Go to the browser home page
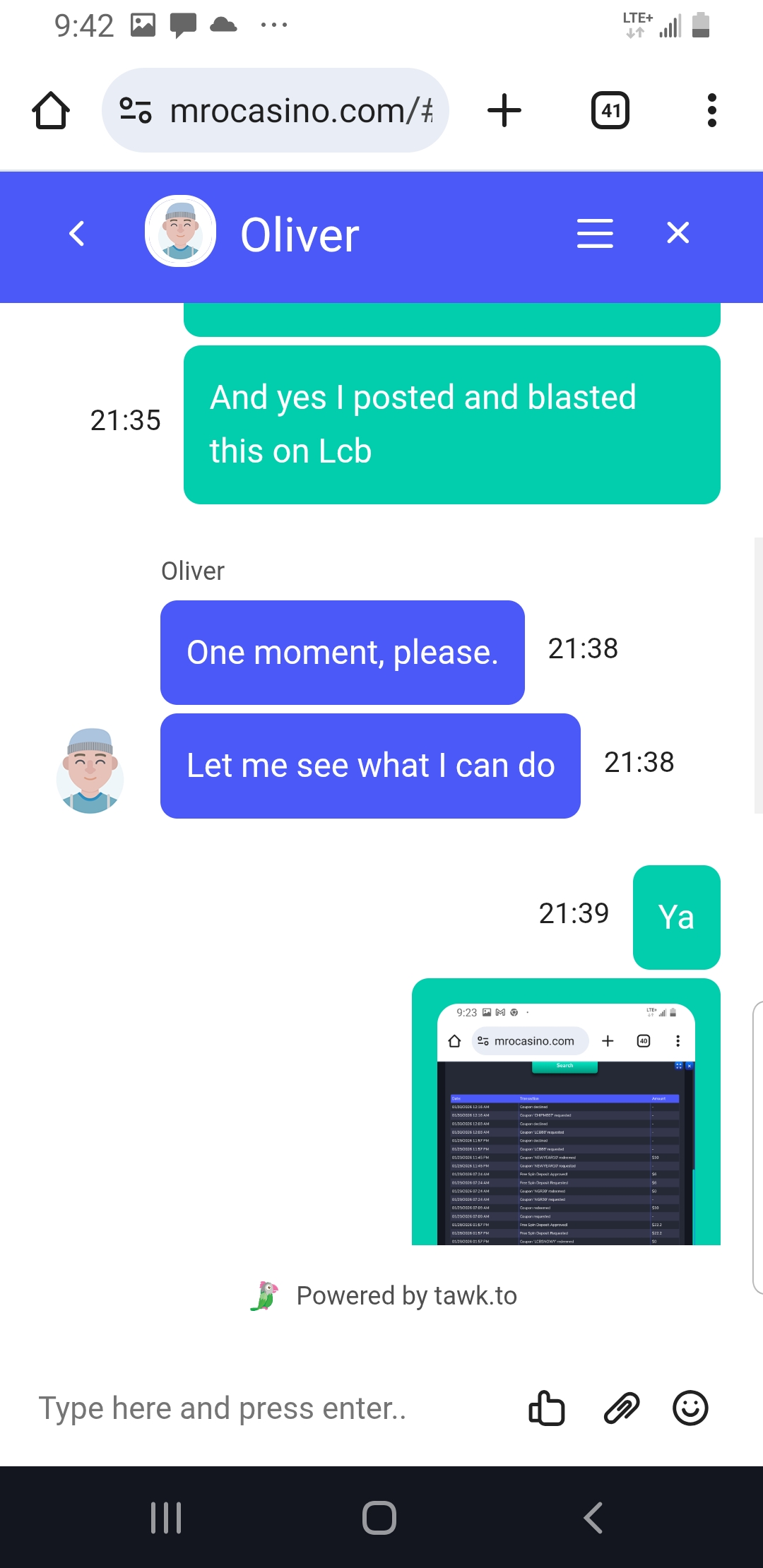 (x=51, y=111)
